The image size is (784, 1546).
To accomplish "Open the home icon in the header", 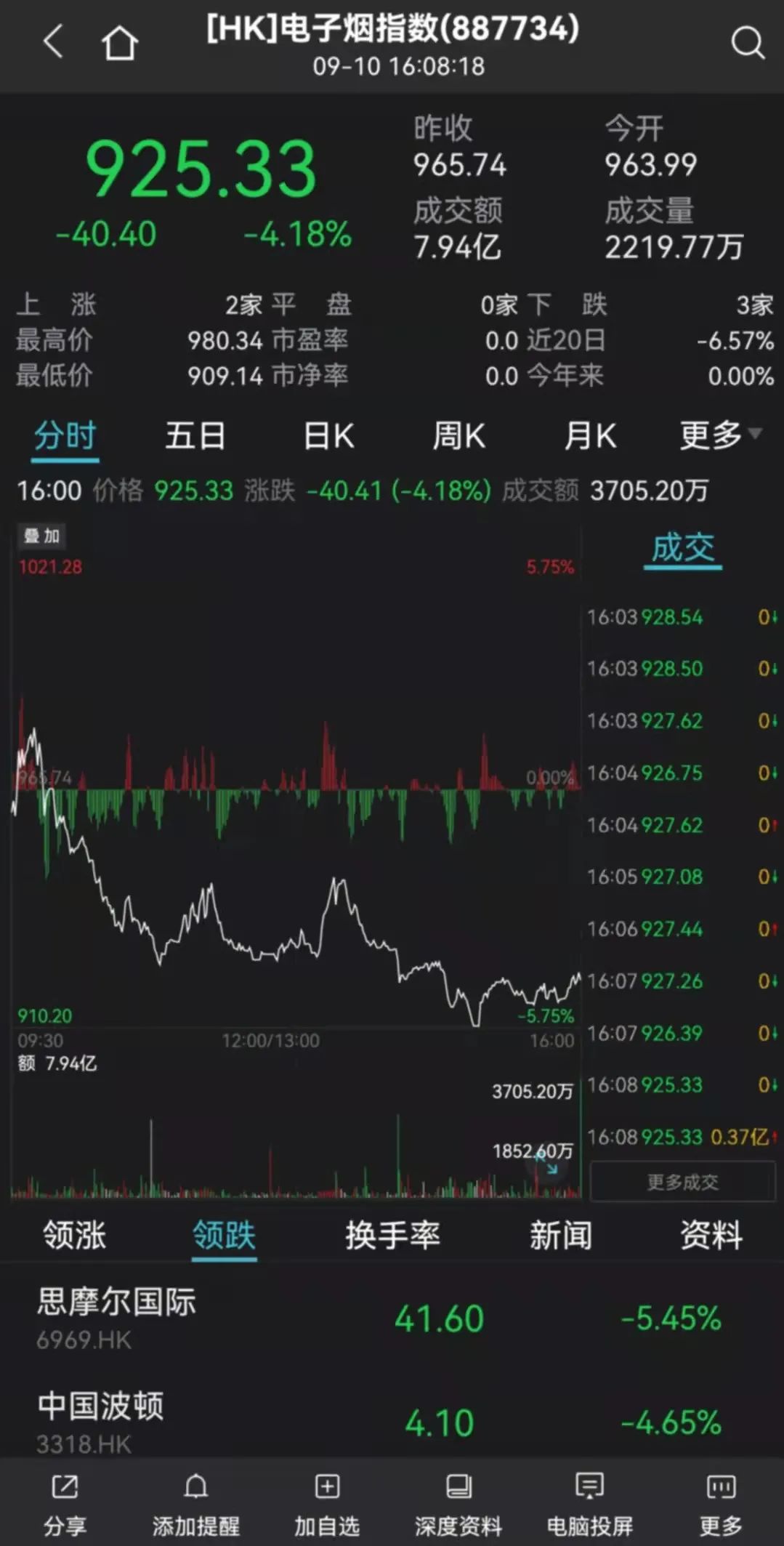I will (120, 43).
